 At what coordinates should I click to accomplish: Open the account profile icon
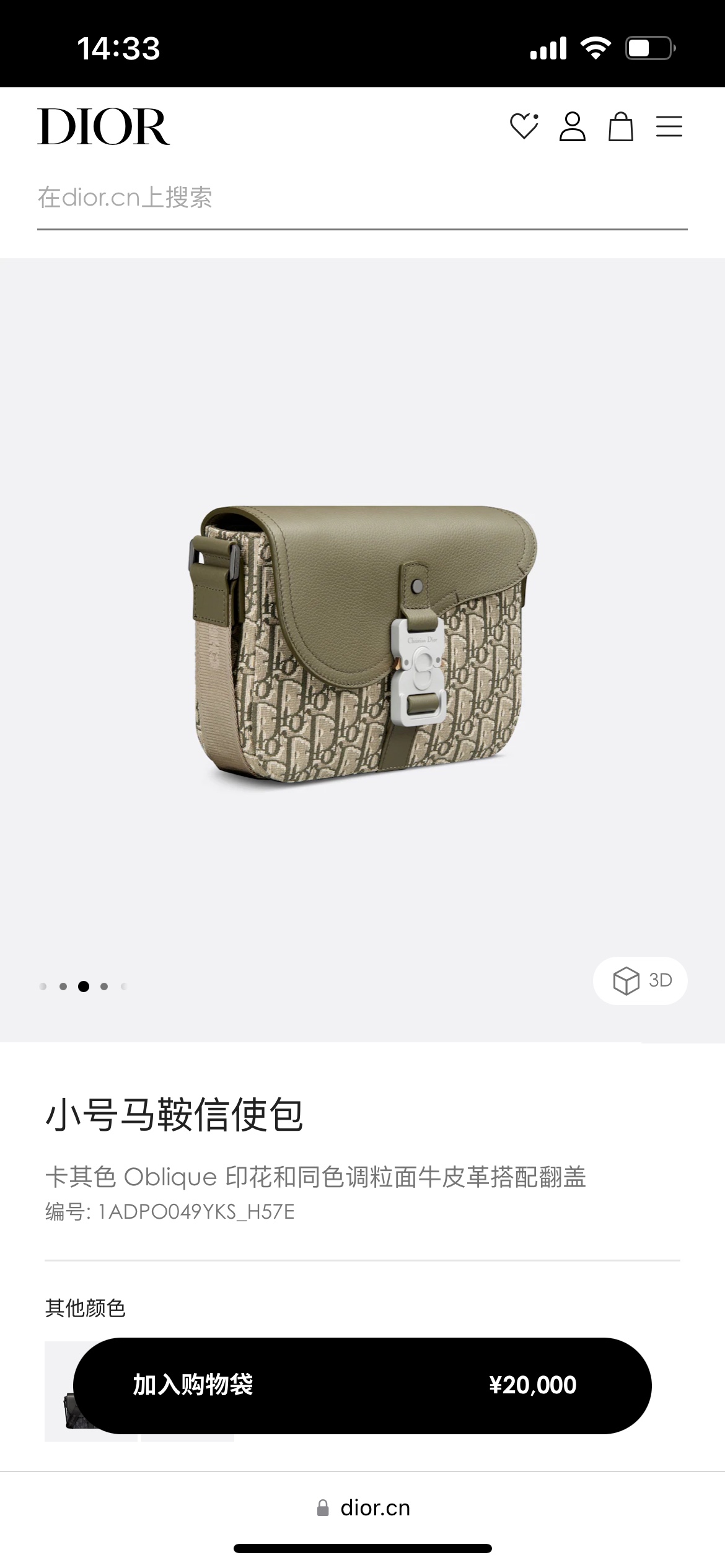tap(572, 126)
